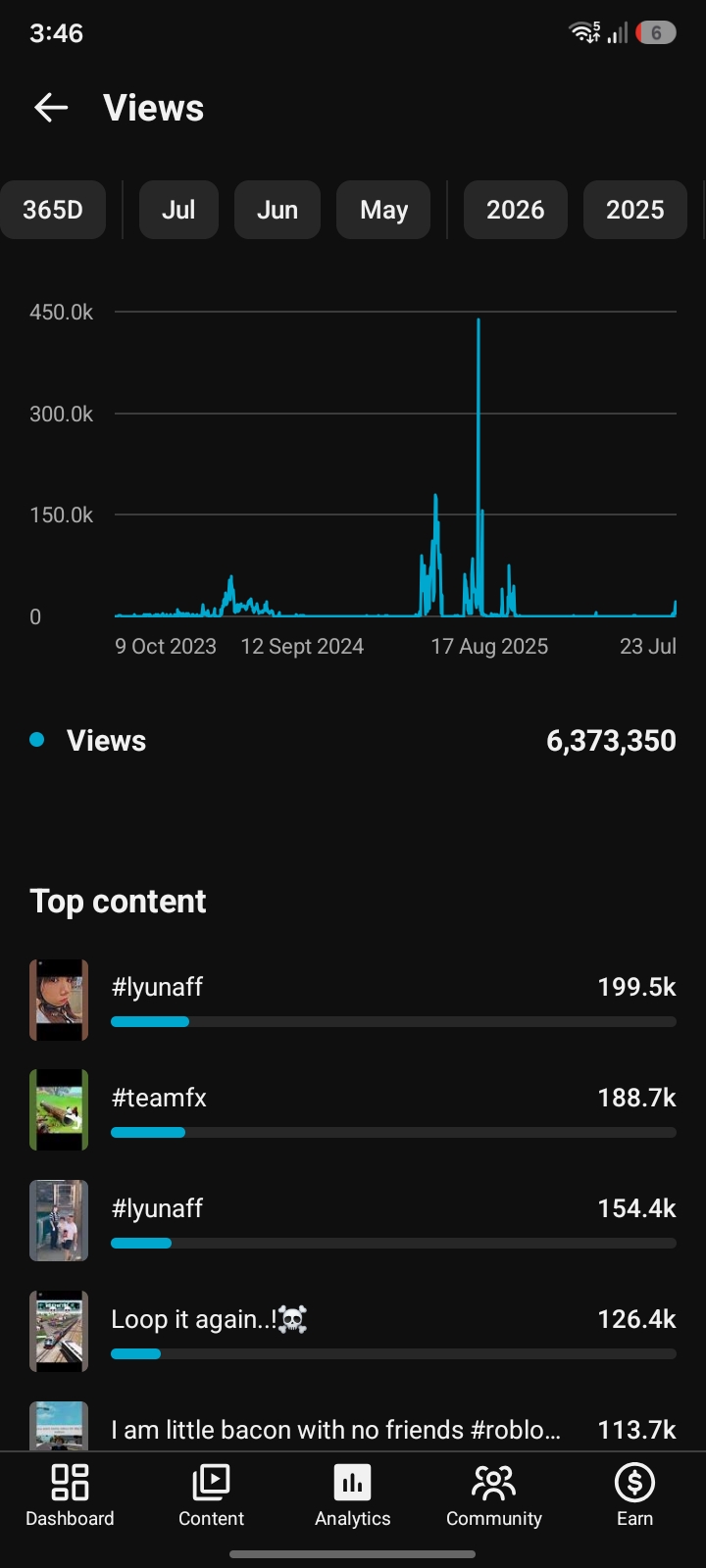Filter views by Jul

click(178, 210)
